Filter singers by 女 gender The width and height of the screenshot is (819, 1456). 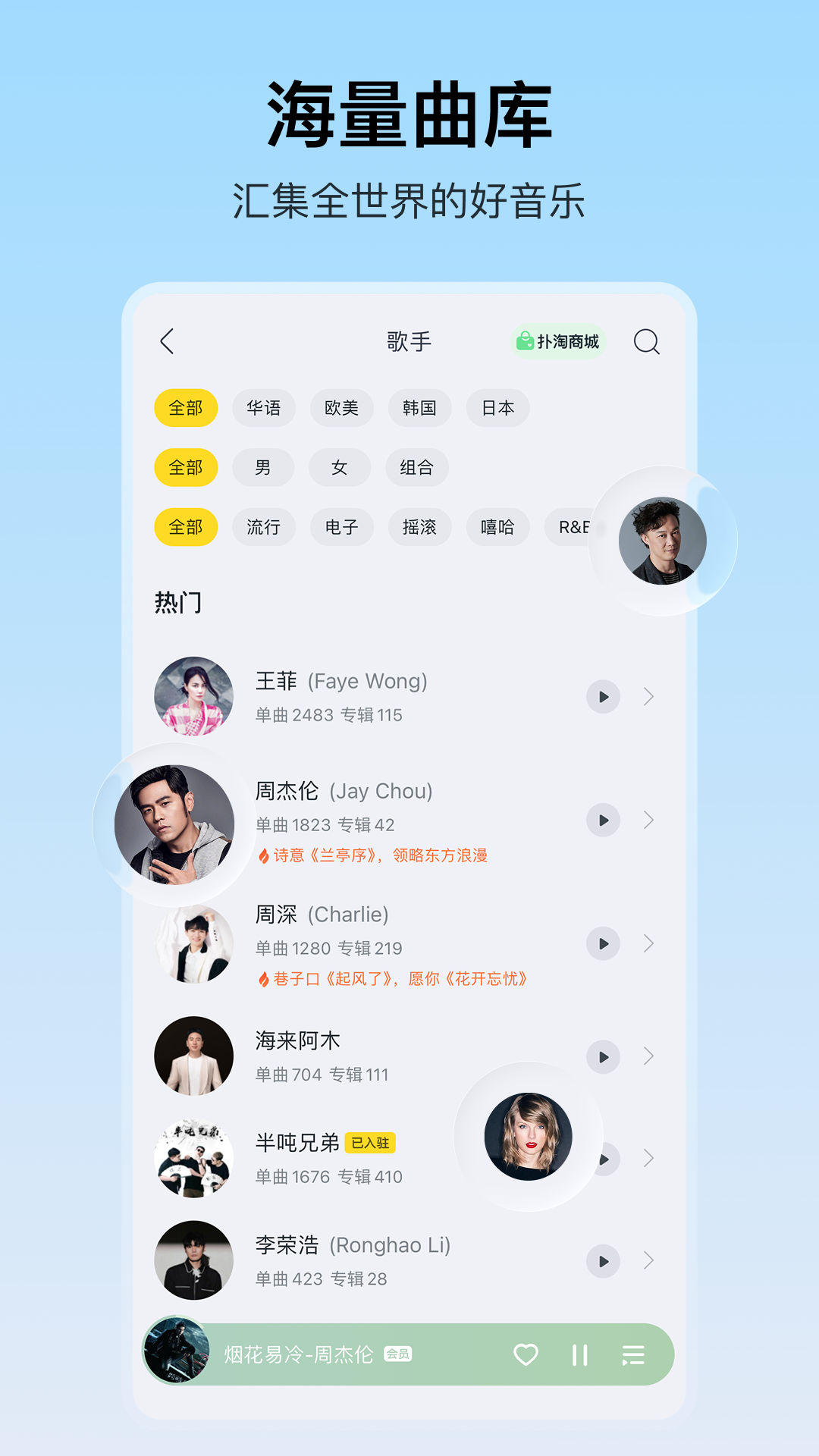click(340, 468)
